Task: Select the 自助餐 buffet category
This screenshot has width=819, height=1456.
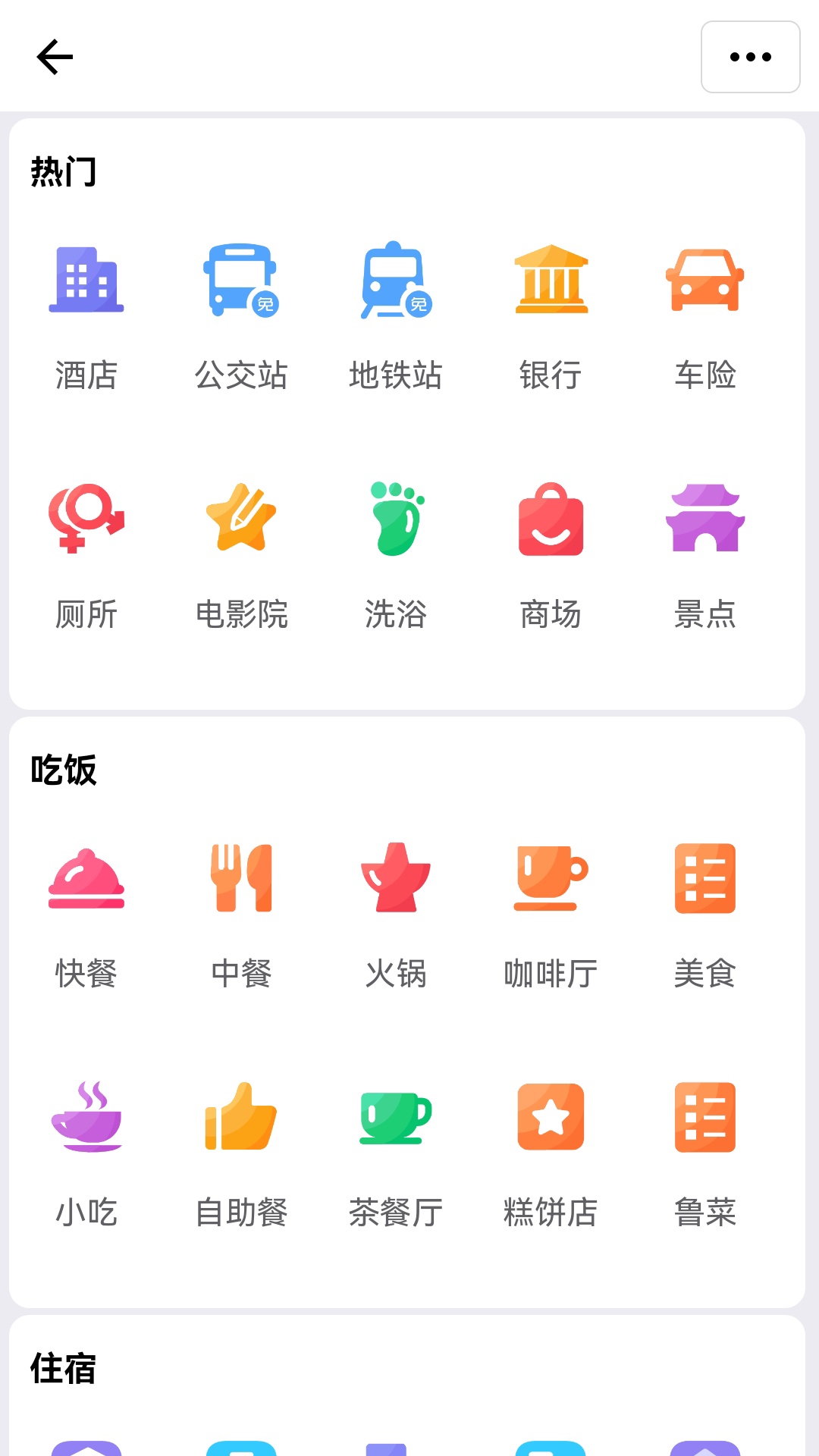Action: coord(241,1155)
